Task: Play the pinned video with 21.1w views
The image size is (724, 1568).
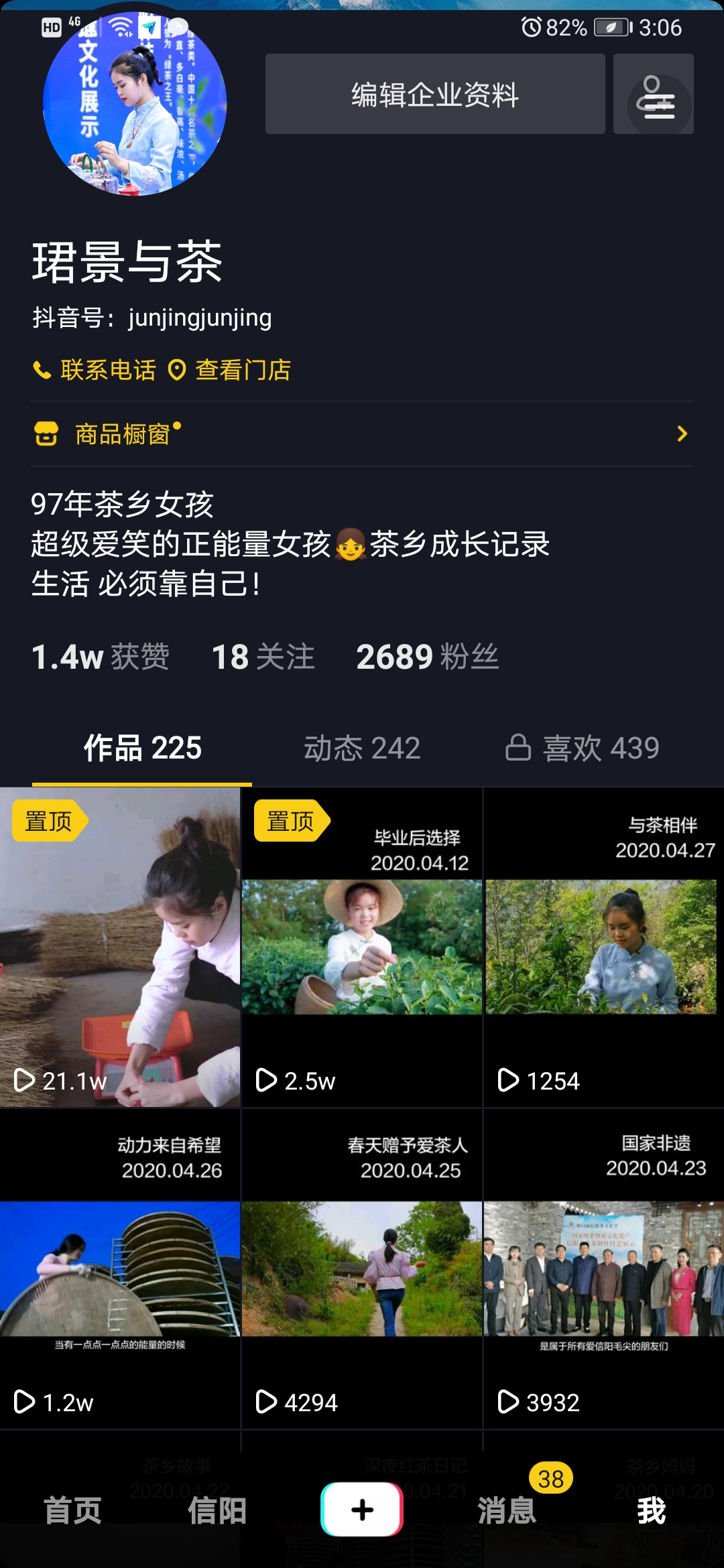Action: pos(120,947)
